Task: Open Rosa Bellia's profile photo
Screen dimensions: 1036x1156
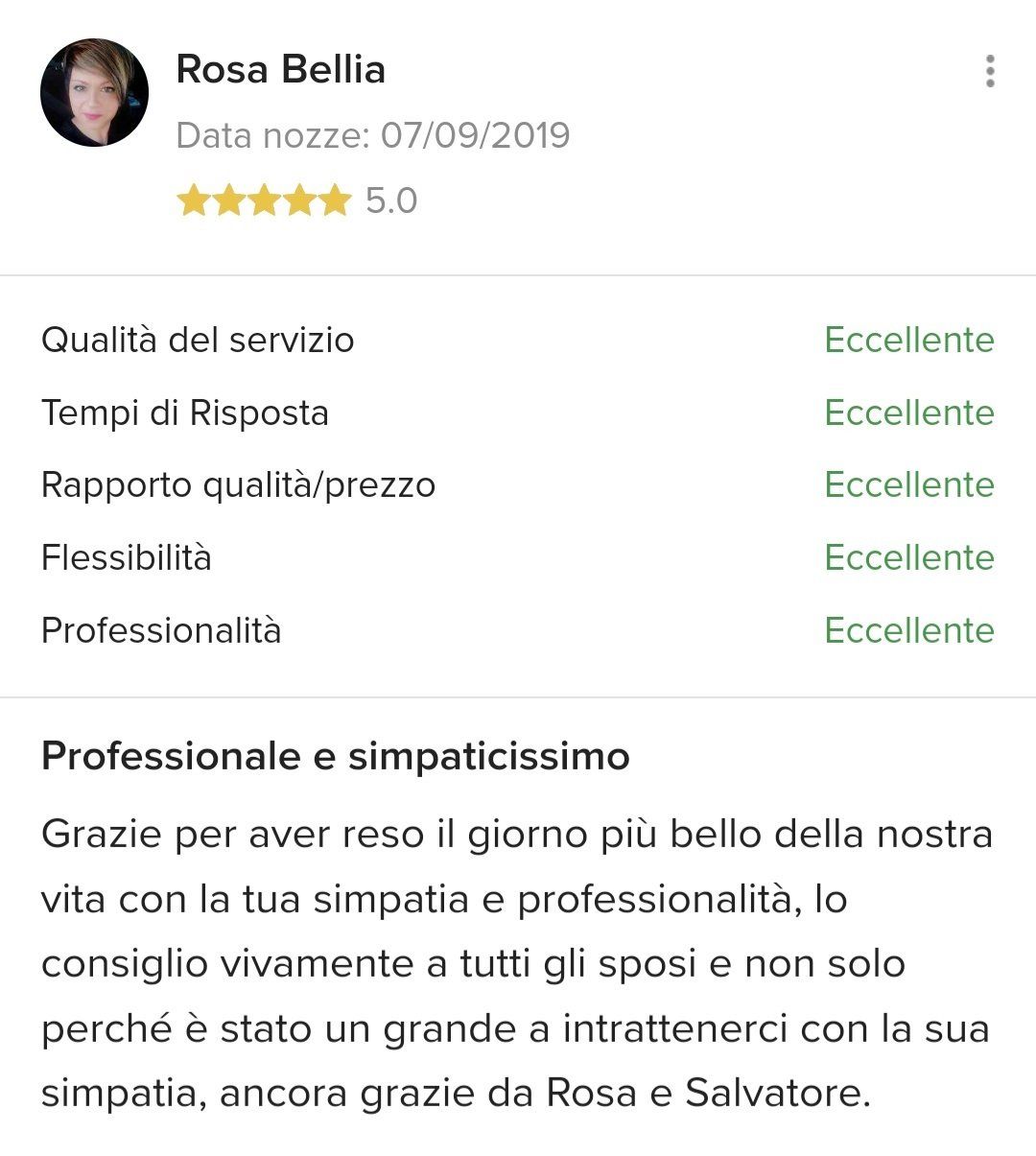Action: (94, 93)
